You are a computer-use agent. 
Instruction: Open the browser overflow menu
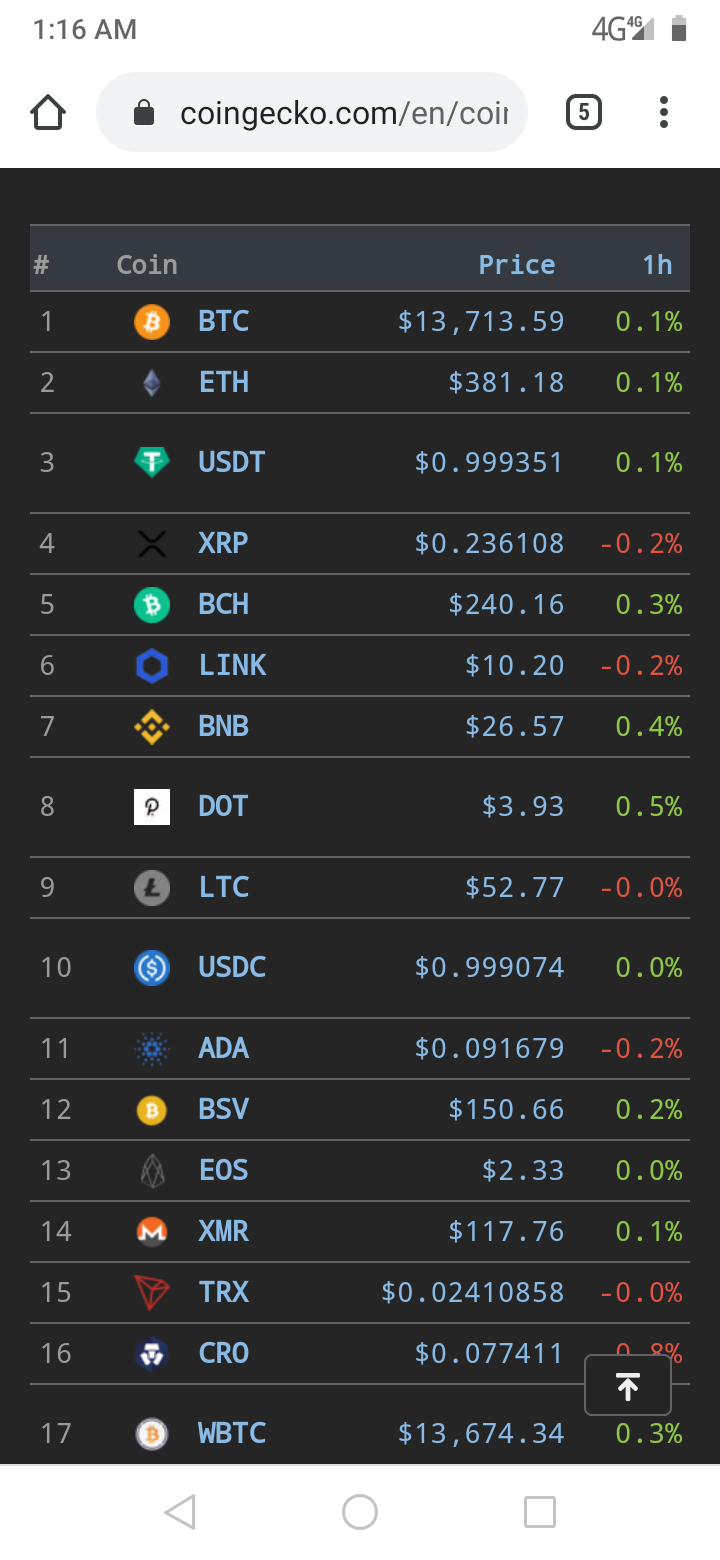point(664,113)
